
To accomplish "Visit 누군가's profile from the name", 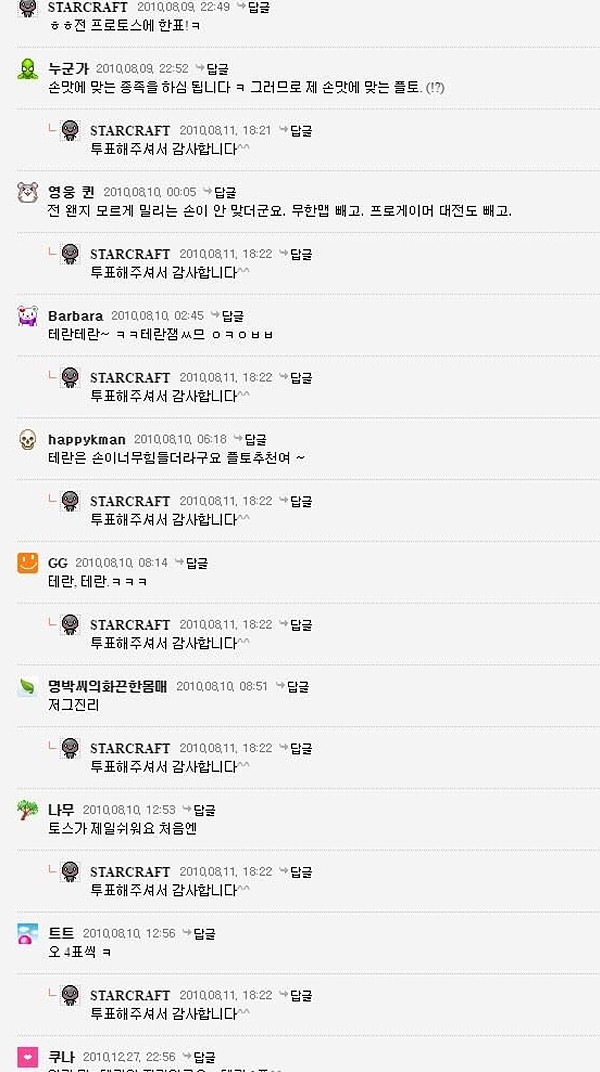I will click(68, 69).
